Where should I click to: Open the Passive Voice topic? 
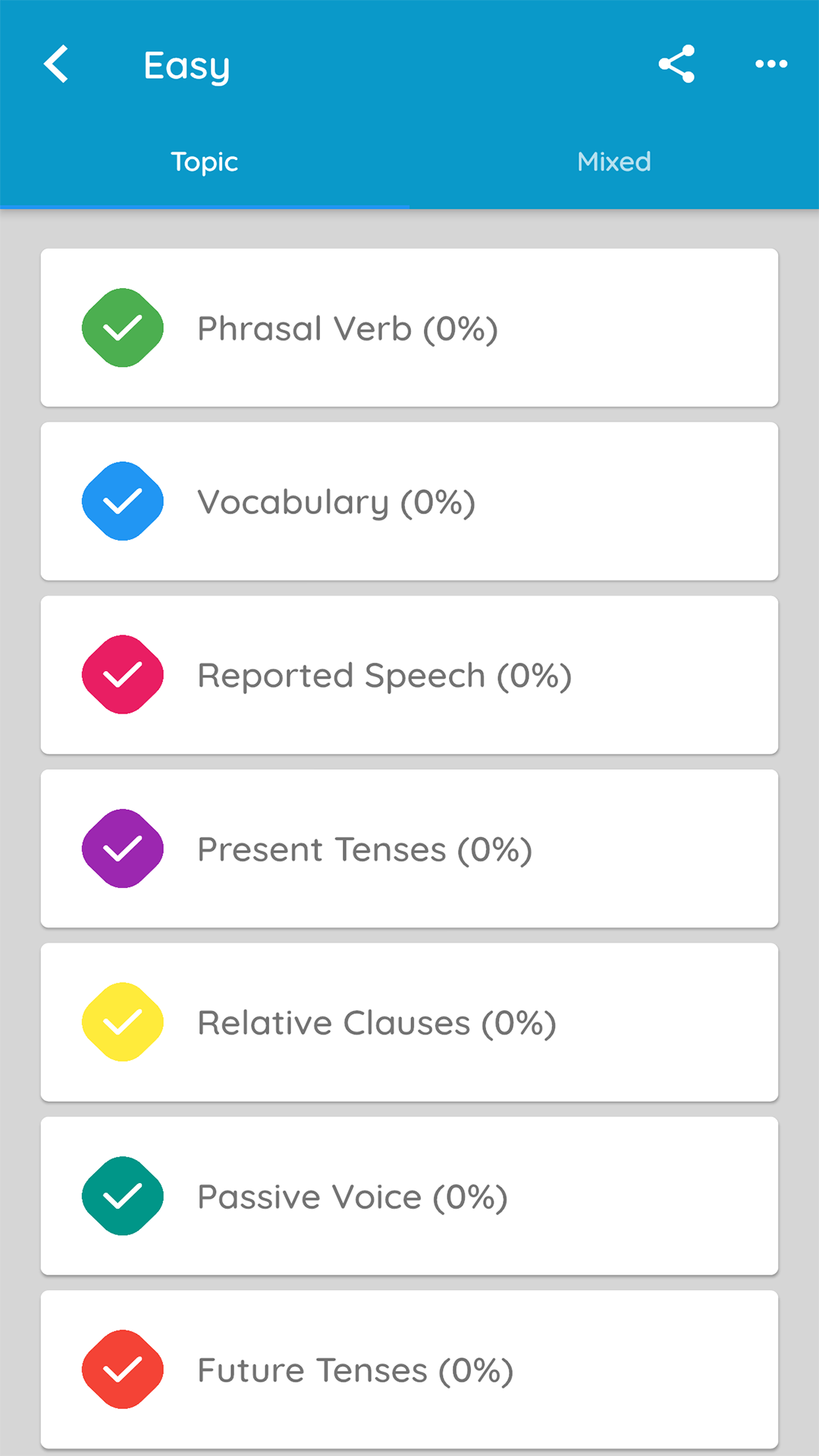(409, 1196)
